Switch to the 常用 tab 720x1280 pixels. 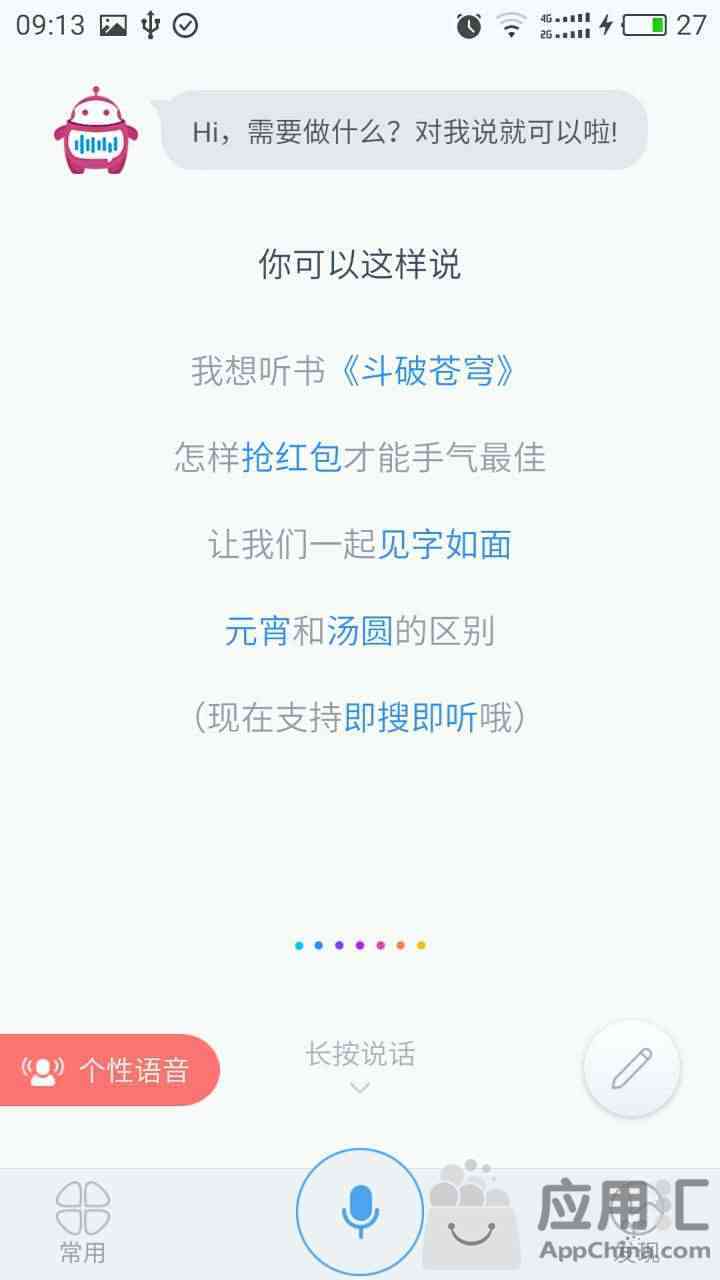click(82, 1222)
